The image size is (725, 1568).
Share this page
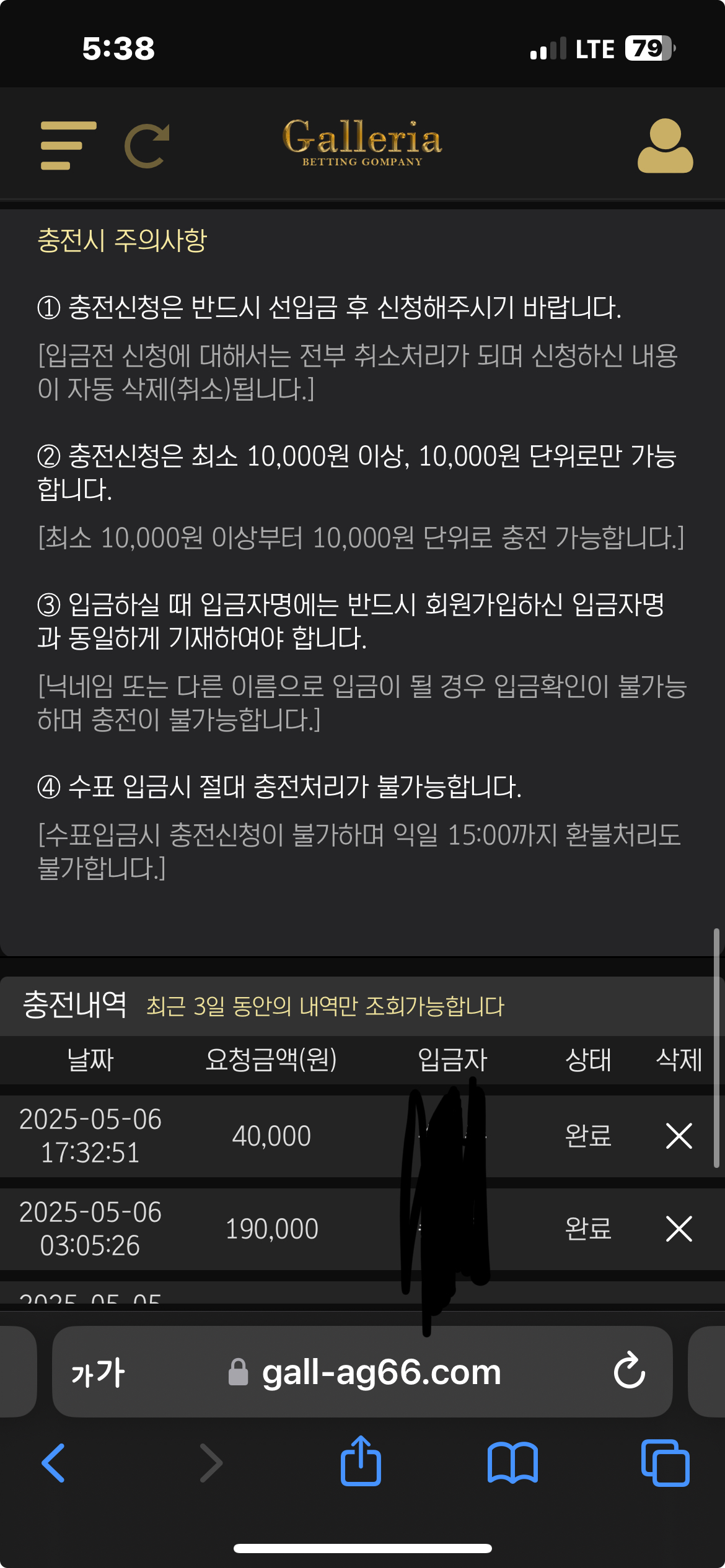pyautogui.click(x=361, y=1461)
